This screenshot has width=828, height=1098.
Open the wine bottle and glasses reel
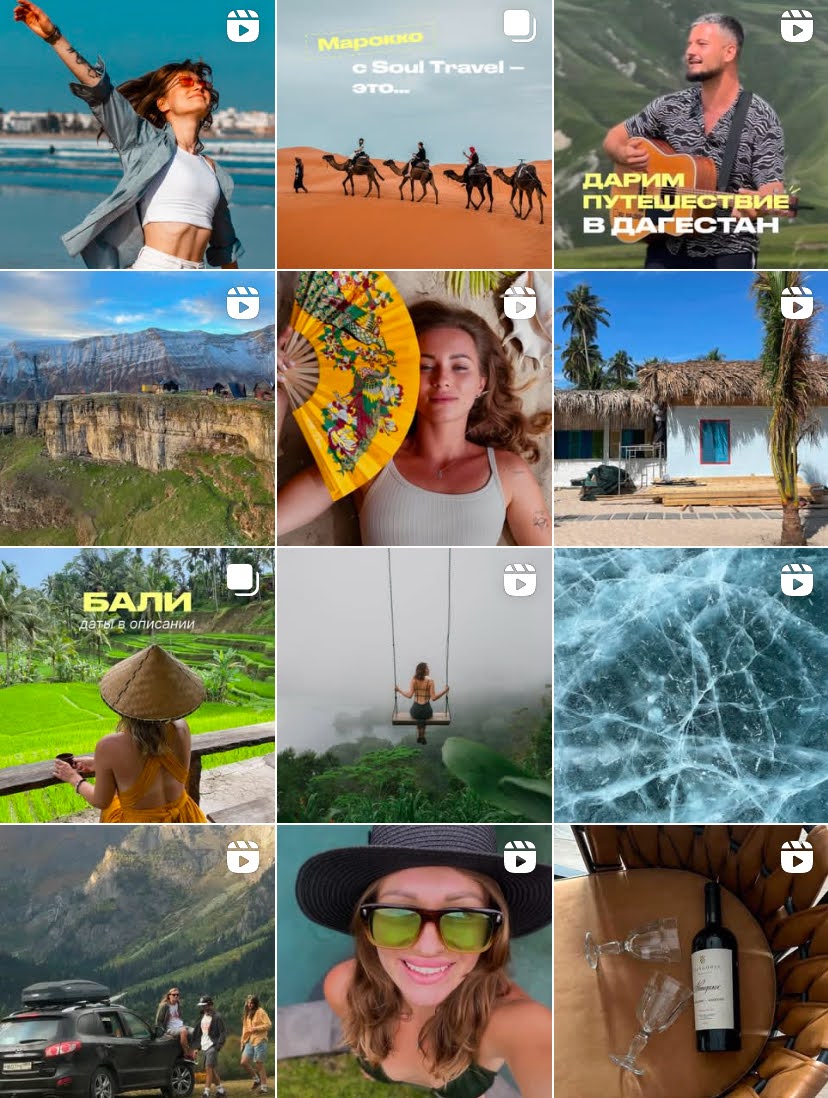[x=691, y=962]
